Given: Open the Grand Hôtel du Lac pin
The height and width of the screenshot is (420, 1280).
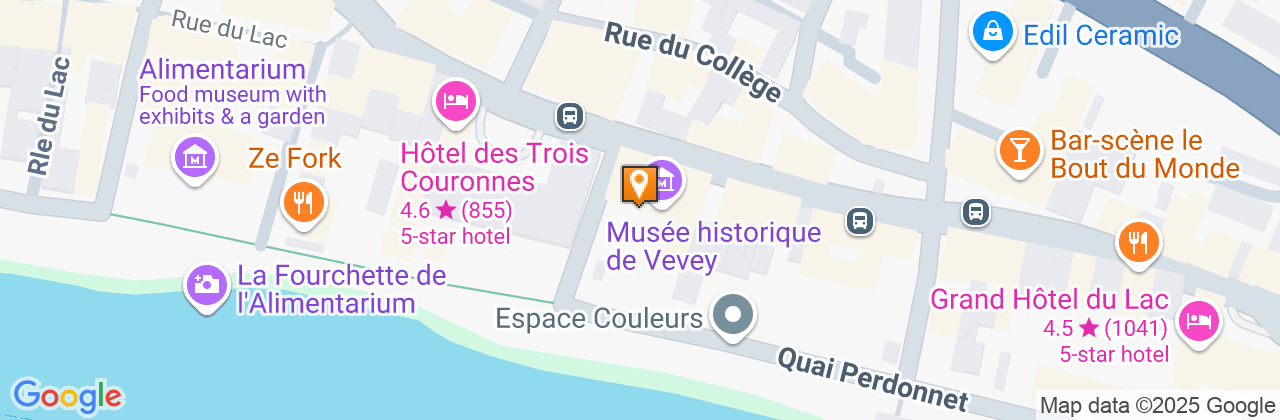Looking at the screenshot, I should pyautogui.click(x=1196, y=320).
